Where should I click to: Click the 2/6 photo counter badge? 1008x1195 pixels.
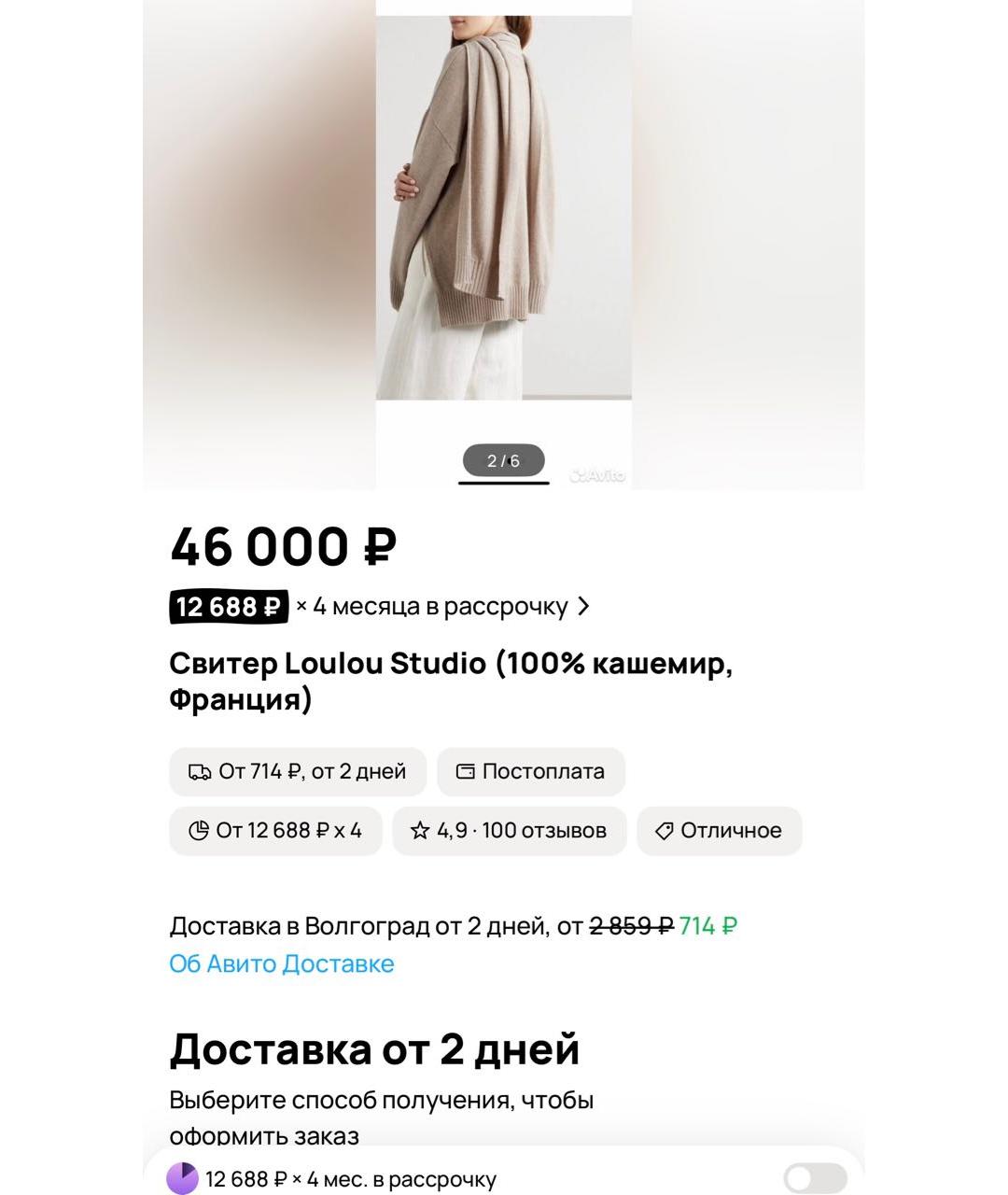click(x=503, y=458)
